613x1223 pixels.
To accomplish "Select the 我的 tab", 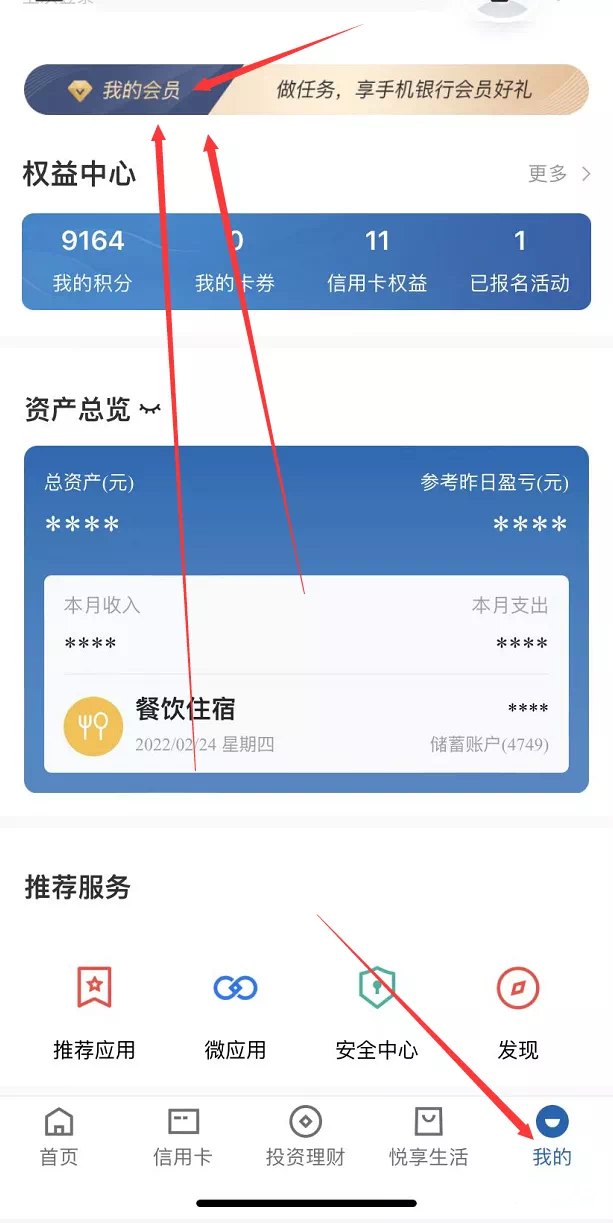I will (552, 1137).
